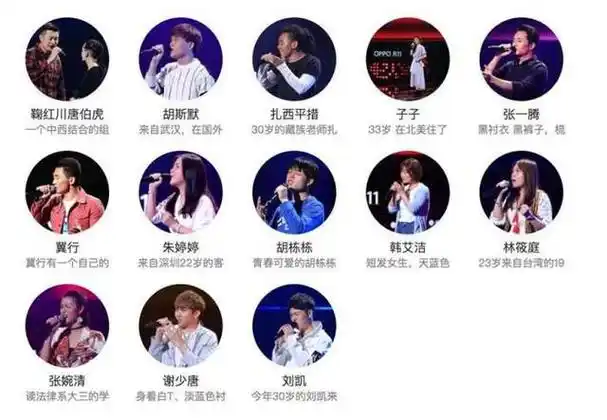The height and width of the screenshot is (420, 607).
Task: Open the 谢少唐 tile
Action: click(181, 325)
